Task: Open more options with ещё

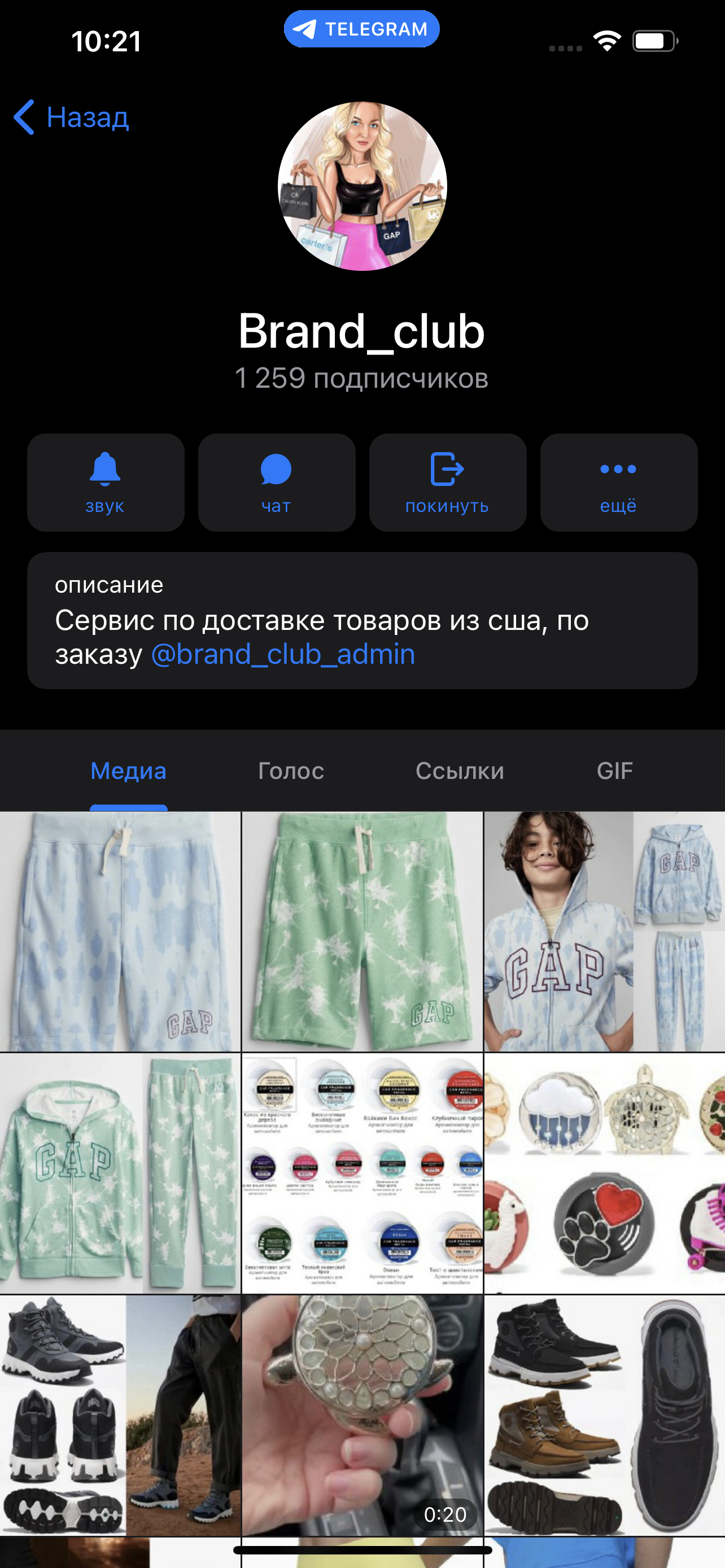Action: pyautogui.click(x=618, y=482)
